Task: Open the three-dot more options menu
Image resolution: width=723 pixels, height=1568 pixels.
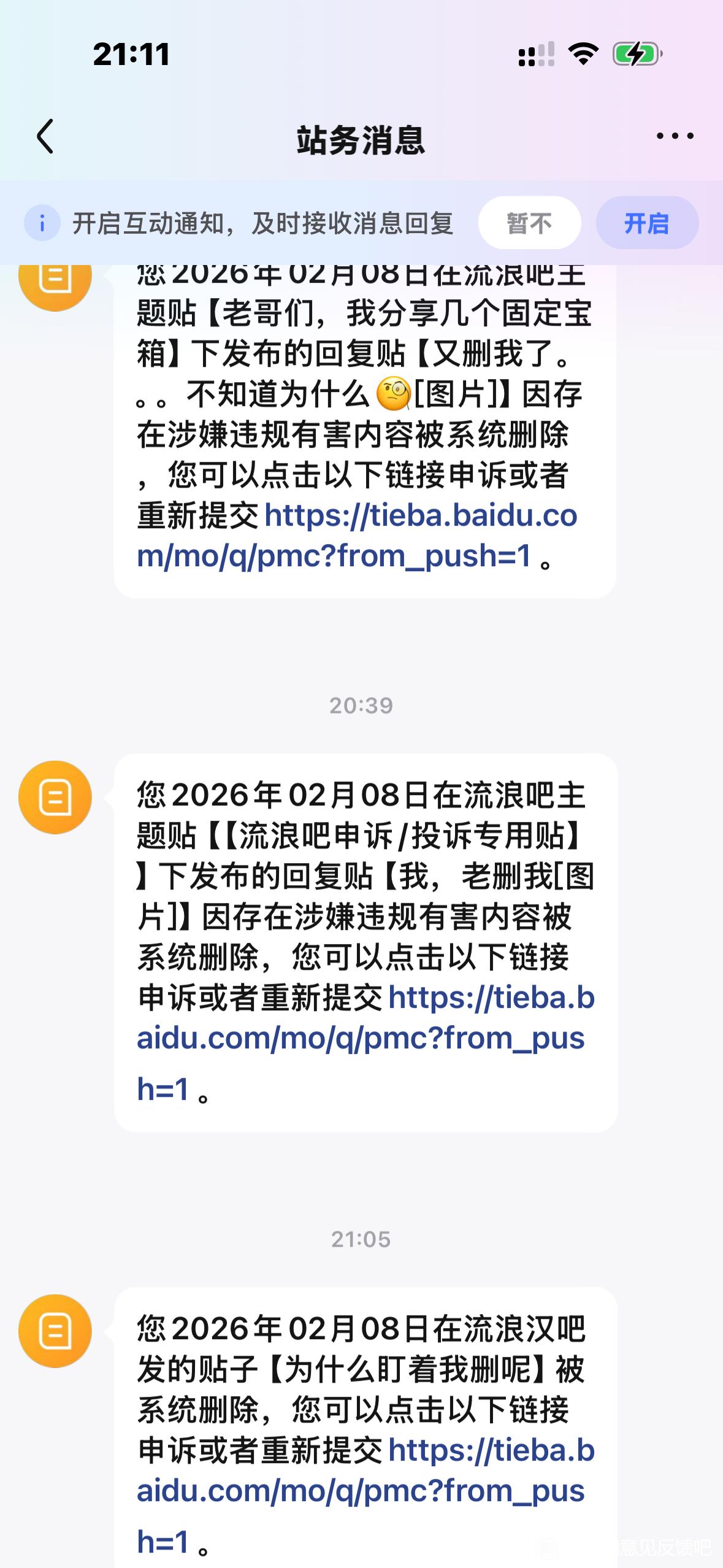Action: click(x=675, y=136)
